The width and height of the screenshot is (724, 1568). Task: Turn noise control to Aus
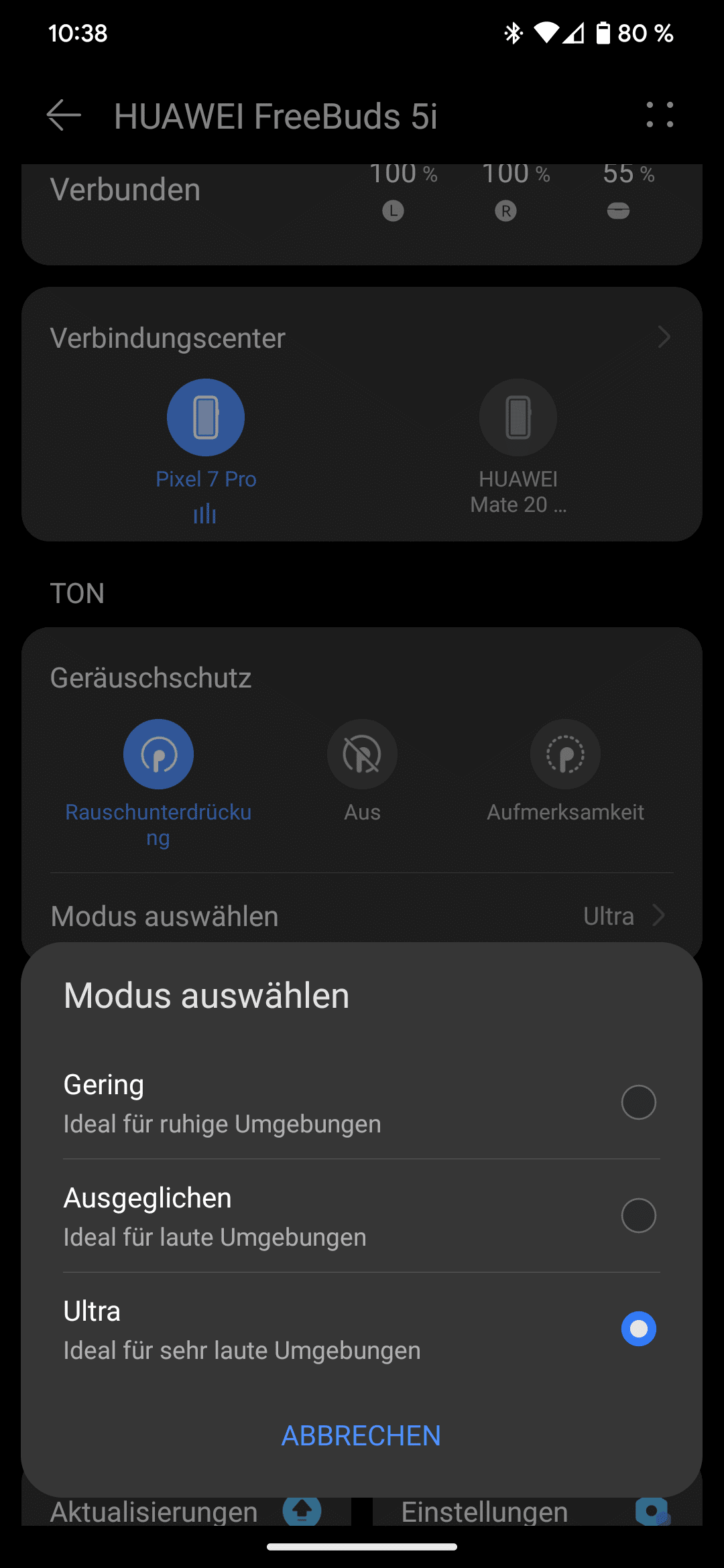[x=362, y=755]
